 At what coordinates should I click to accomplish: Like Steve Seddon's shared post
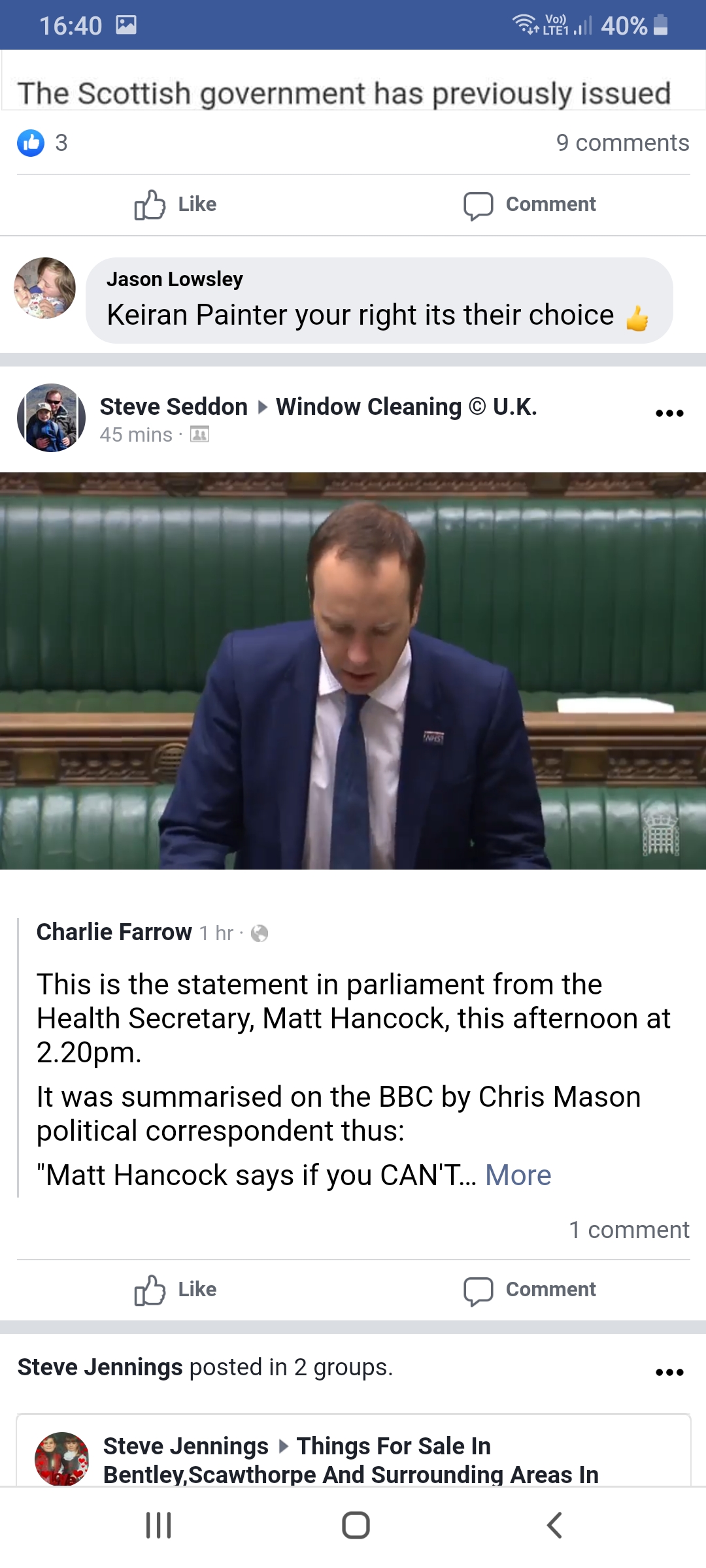coord(175,1290)
